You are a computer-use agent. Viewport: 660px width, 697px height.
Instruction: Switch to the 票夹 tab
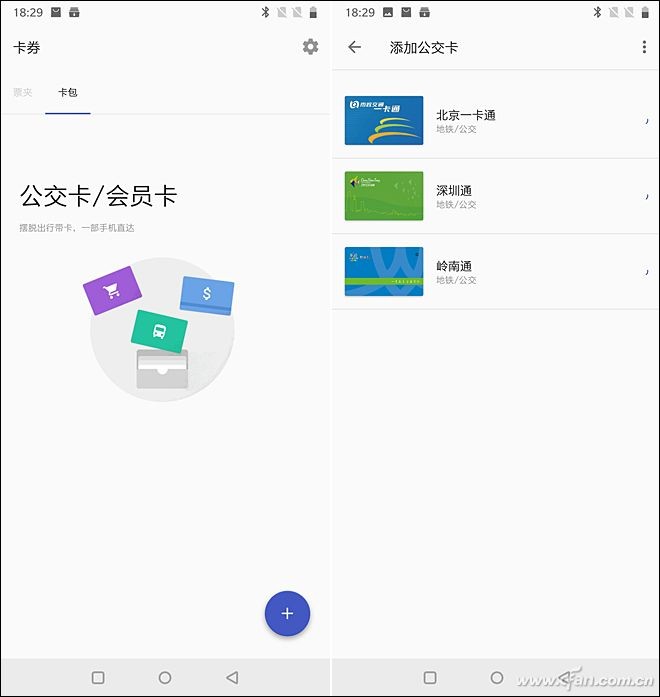pos(23,92)
